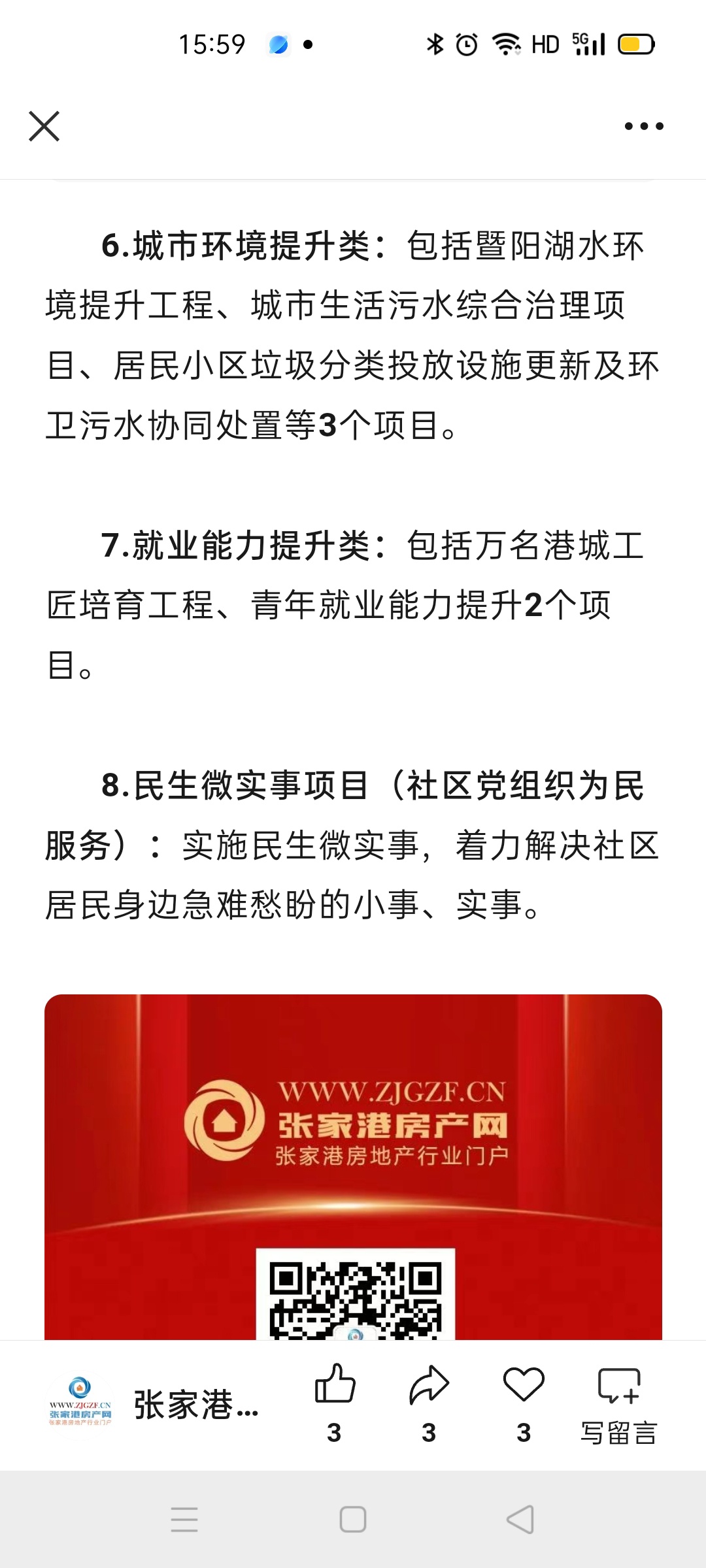
Task: Go back with system back button
Action: tap(520, 1520)
